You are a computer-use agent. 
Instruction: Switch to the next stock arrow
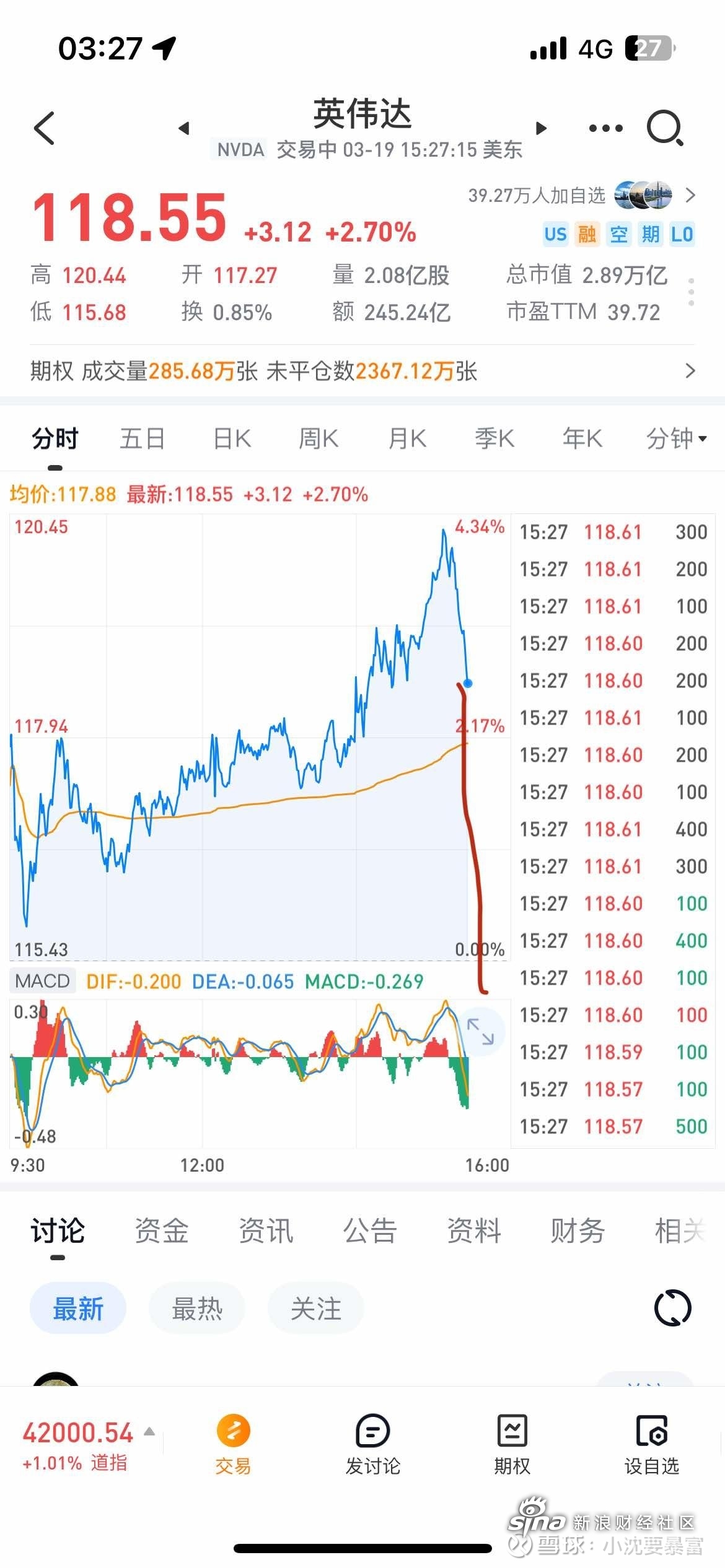click(541, 128)
